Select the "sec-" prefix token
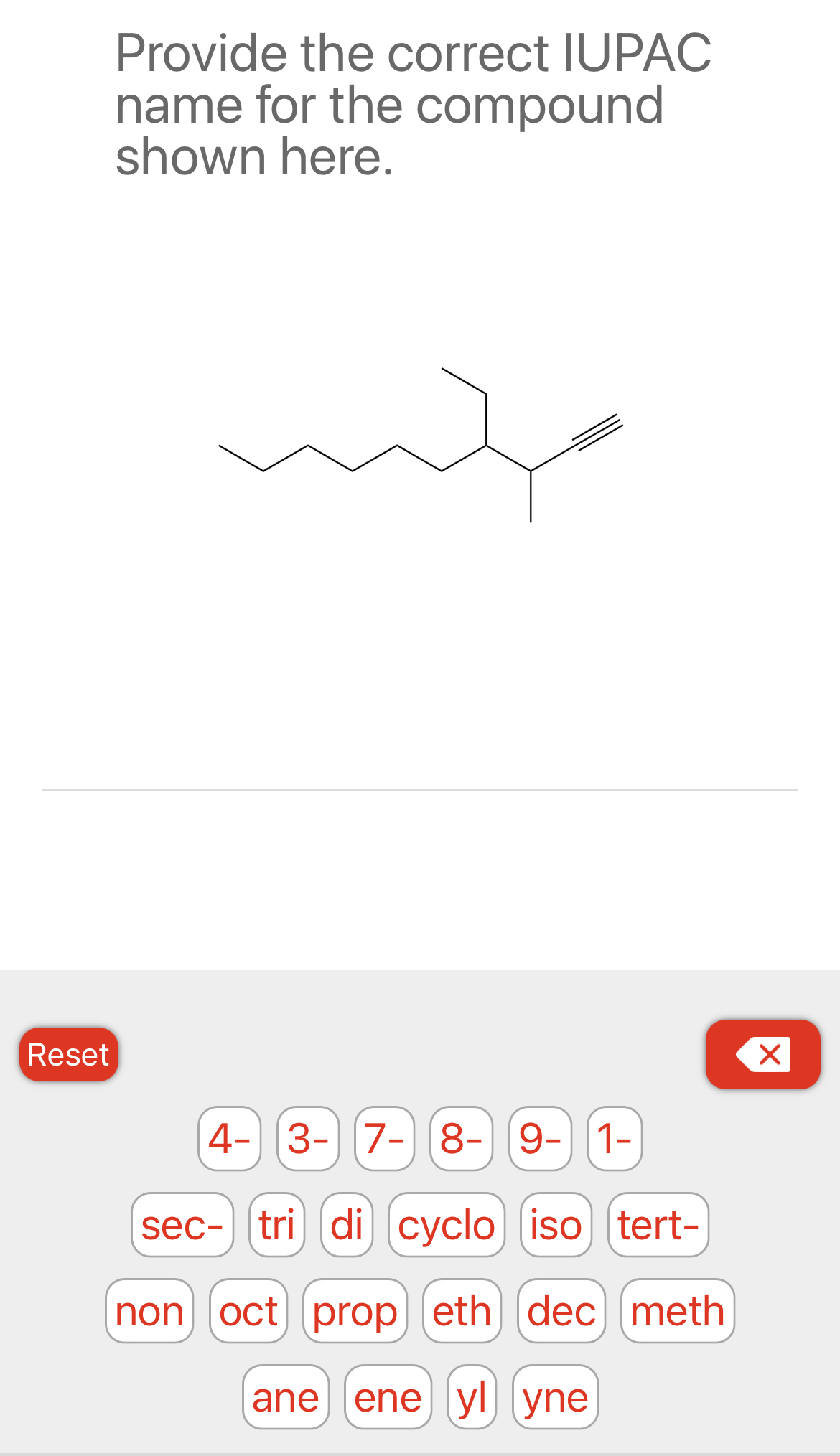This screenshot has height=1456, width=840. [182, 1225]
